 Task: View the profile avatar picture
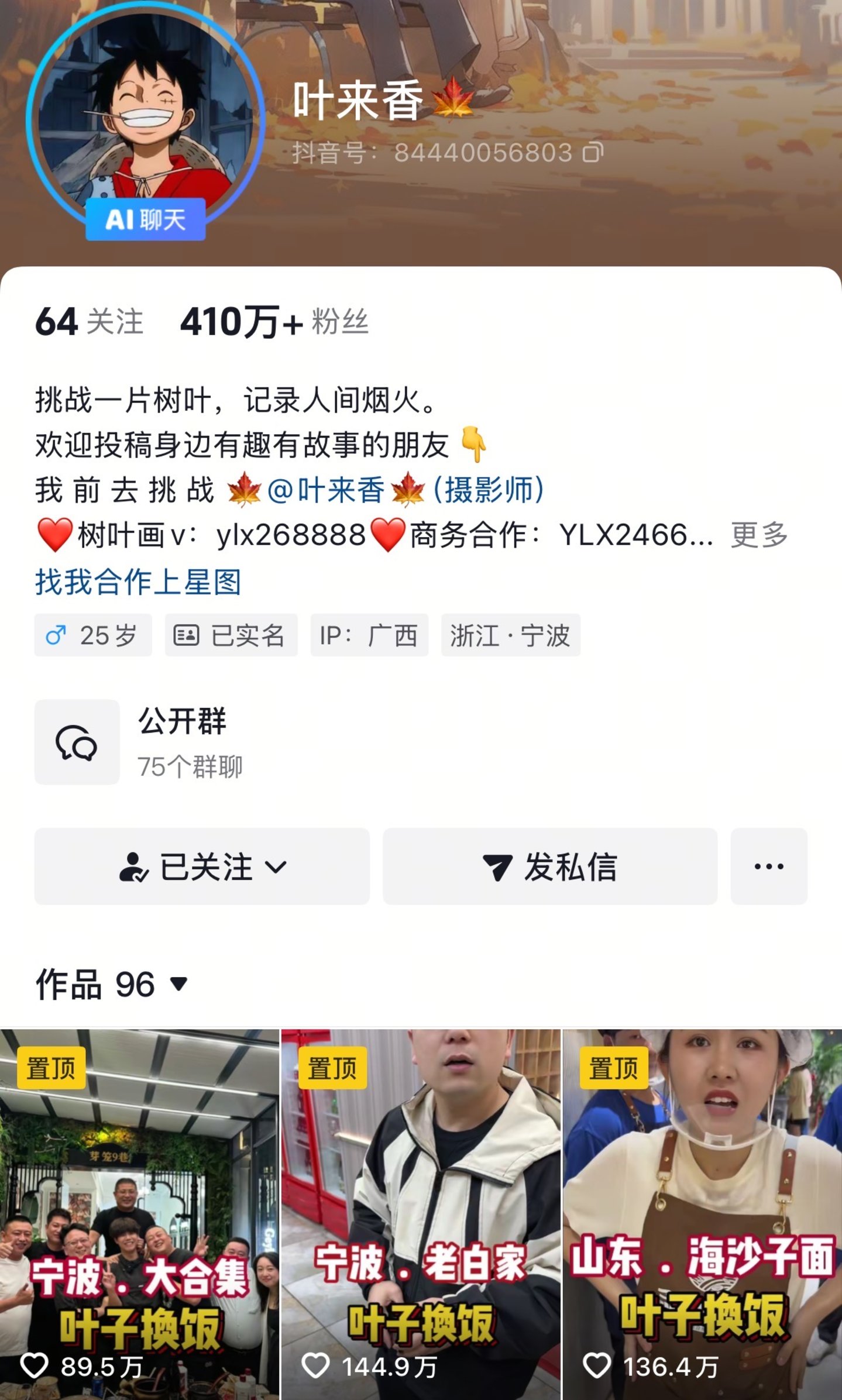tap(145, 111)
